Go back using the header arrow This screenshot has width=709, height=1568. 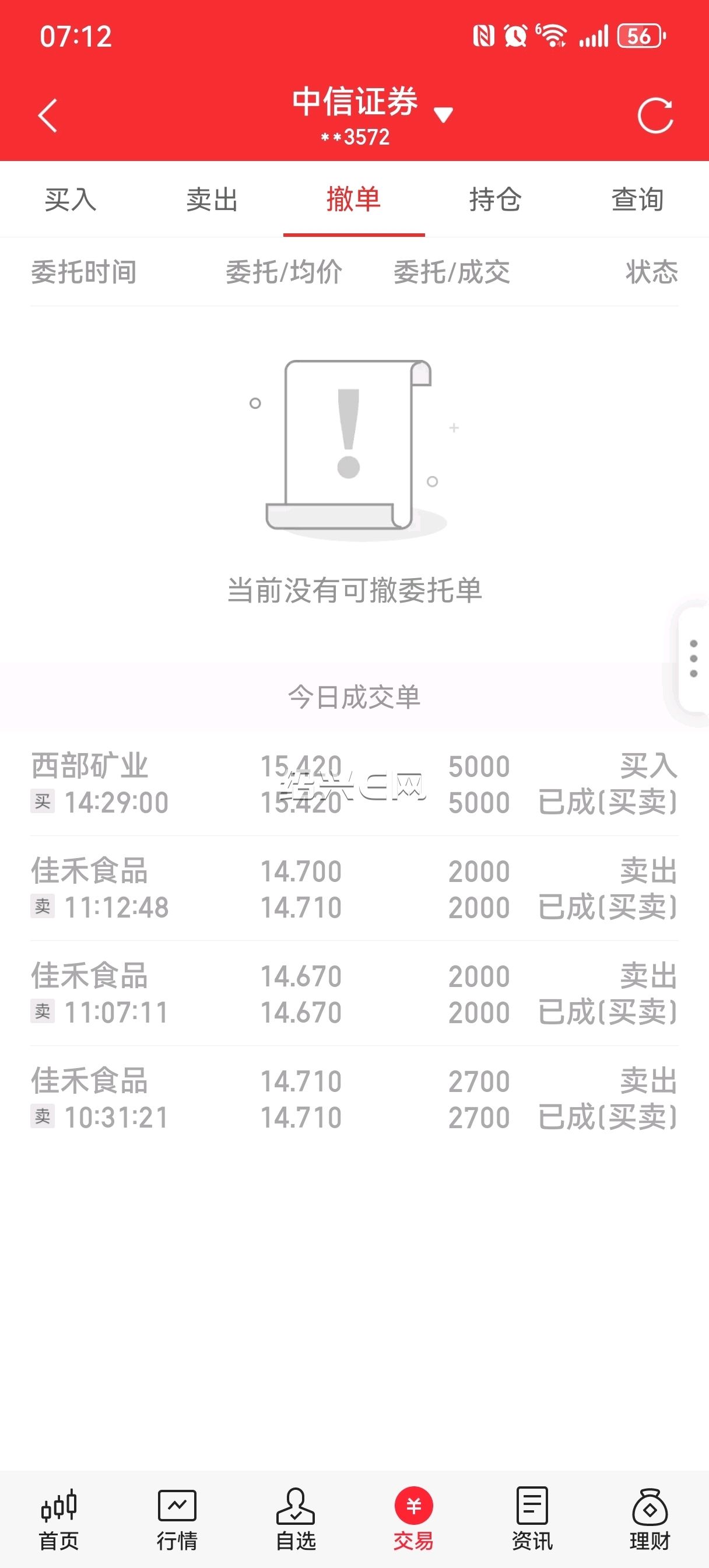47,116
